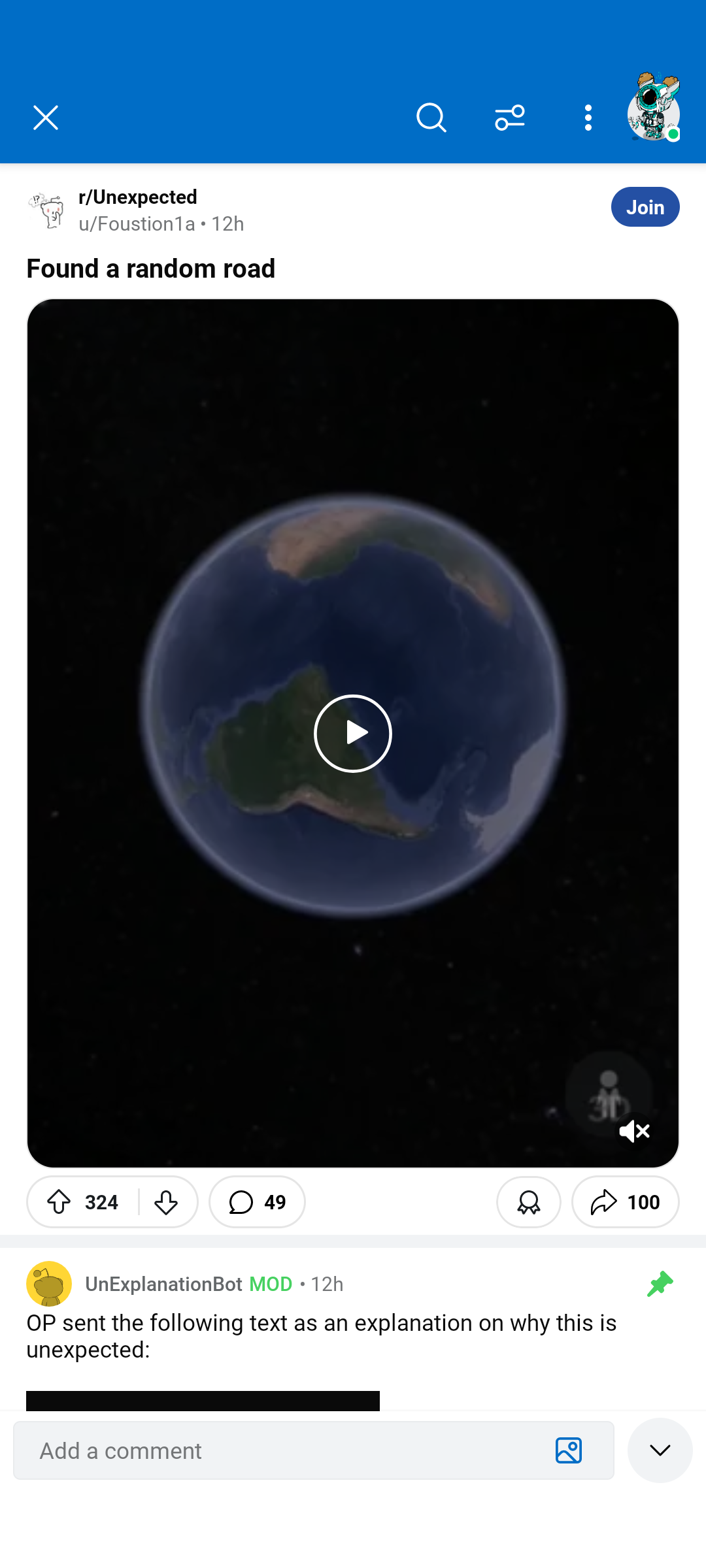Jump to the next comment with the chevron
Screen dimensions: 706x1568
pyautogui.click(x=660, y=1450)
